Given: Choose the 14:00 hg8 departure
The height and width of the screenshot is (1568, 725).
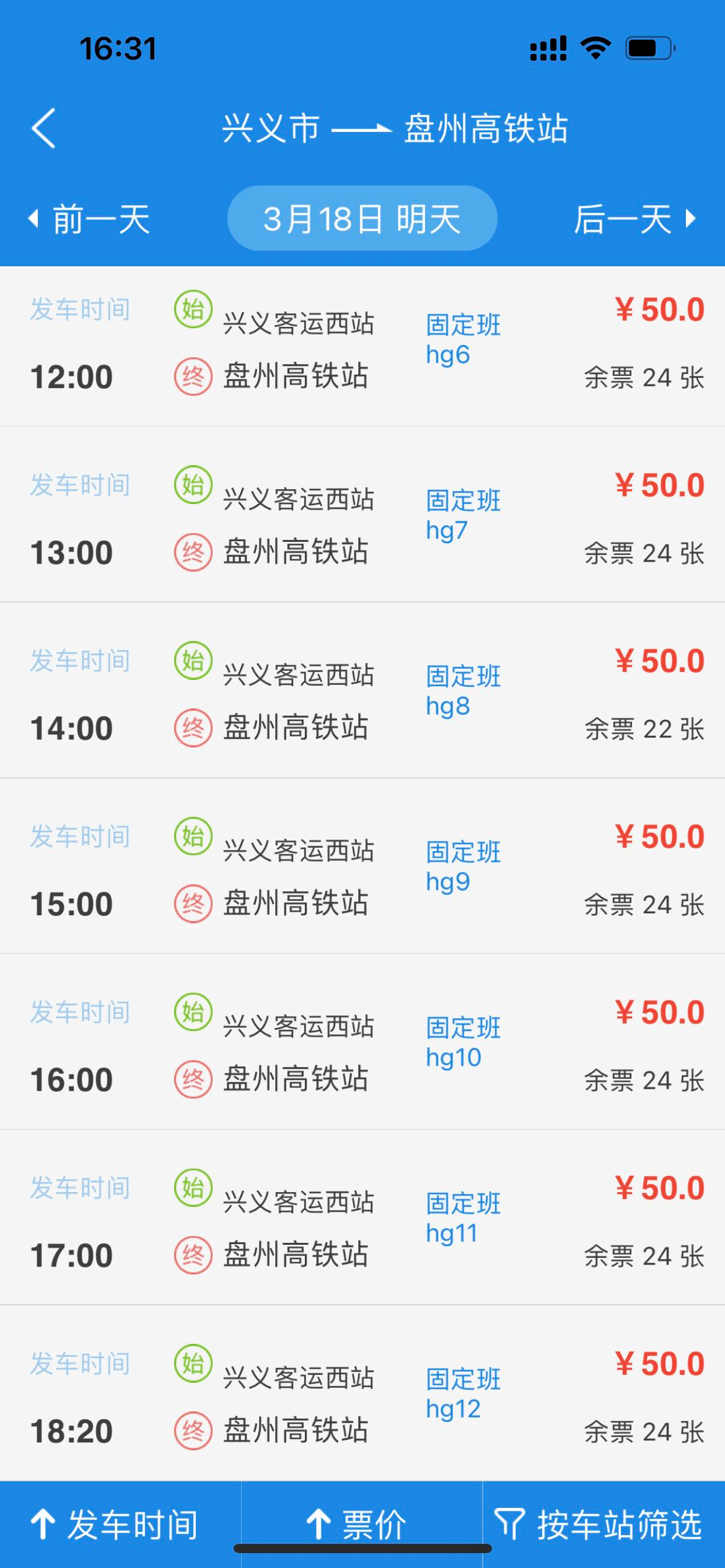Looking at the screenshot, I should (x=362, y=697).
